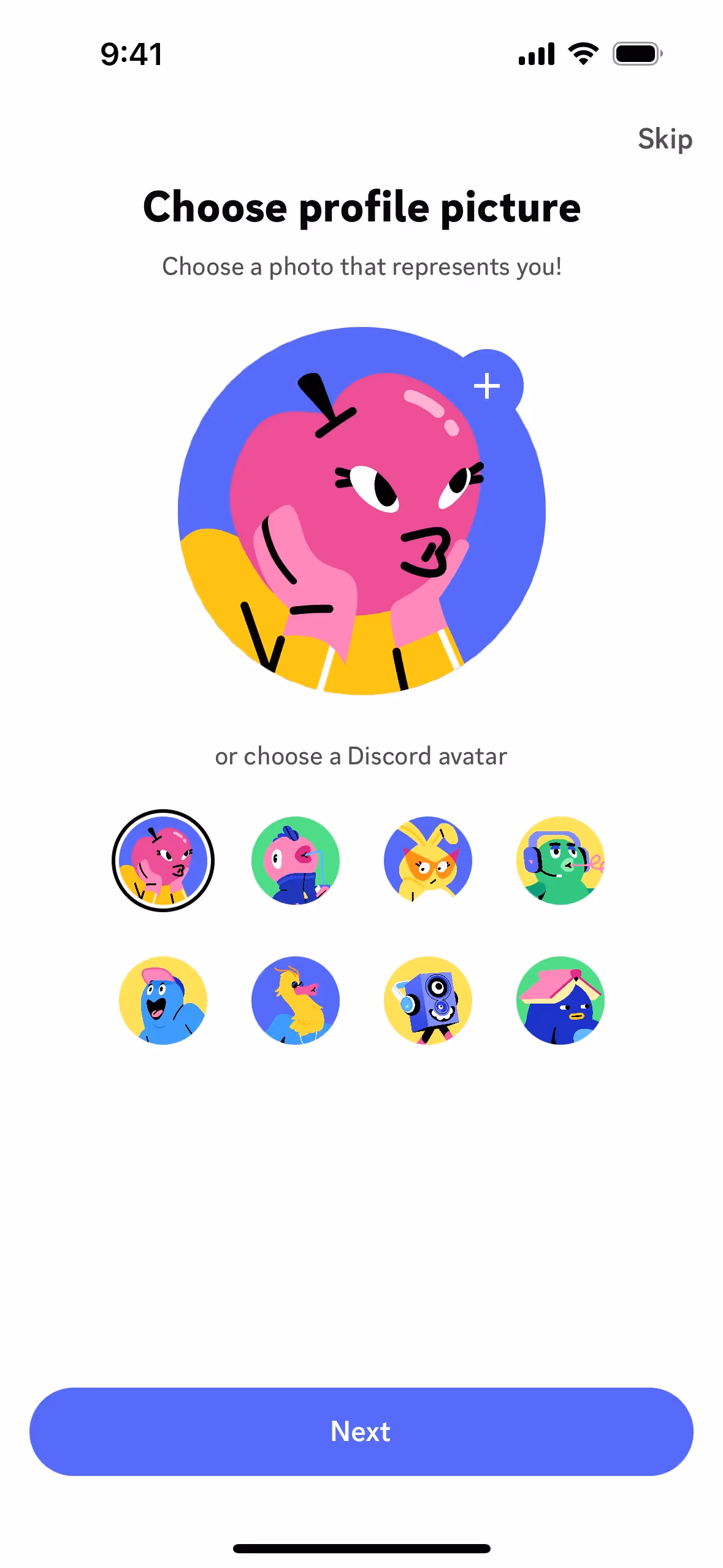This screenshot has height=1568, width=723.
Task: Pick the yellow duck avatar on blue background
Action: click(x=296, y=1001)
